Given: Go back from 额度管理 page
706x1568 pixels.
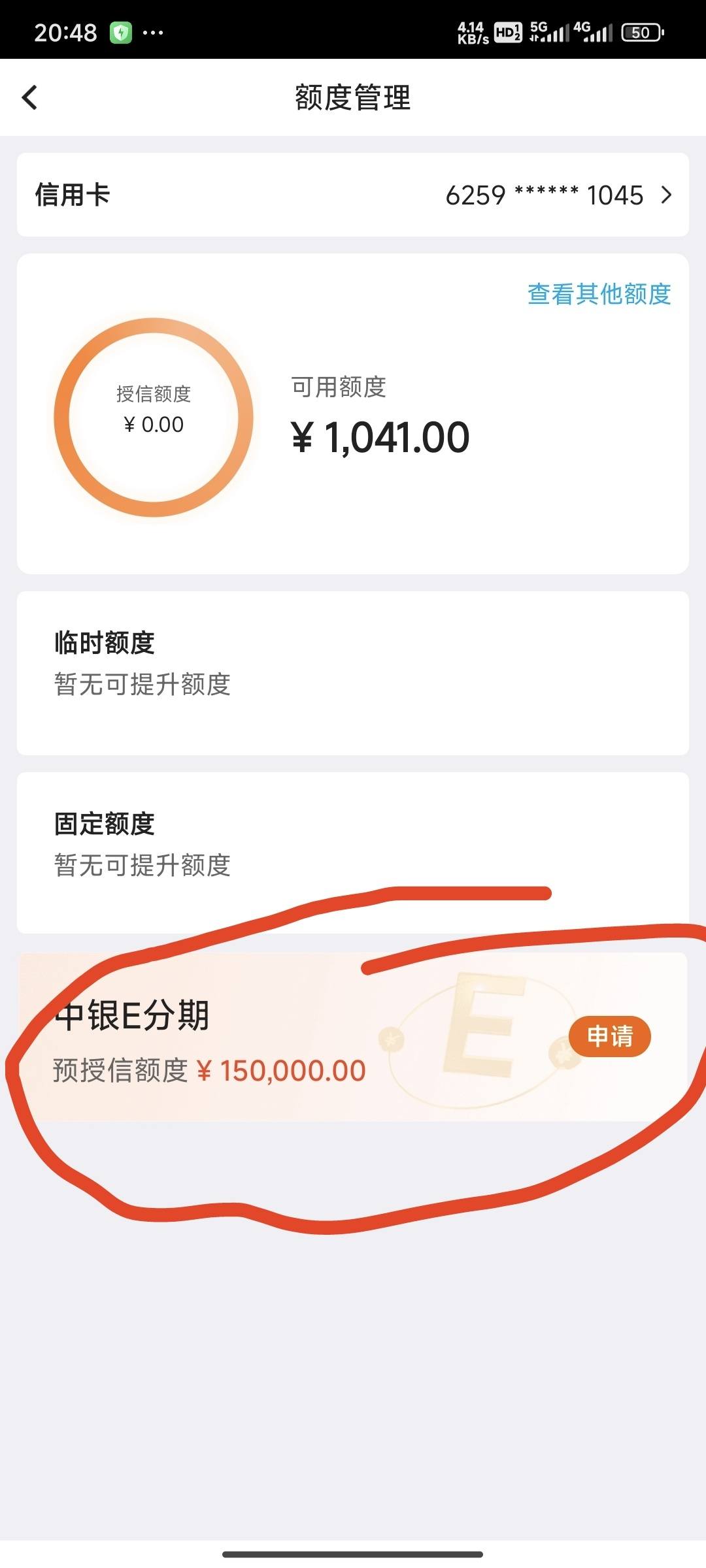Looking at the screenshot, I should (30, 98).
